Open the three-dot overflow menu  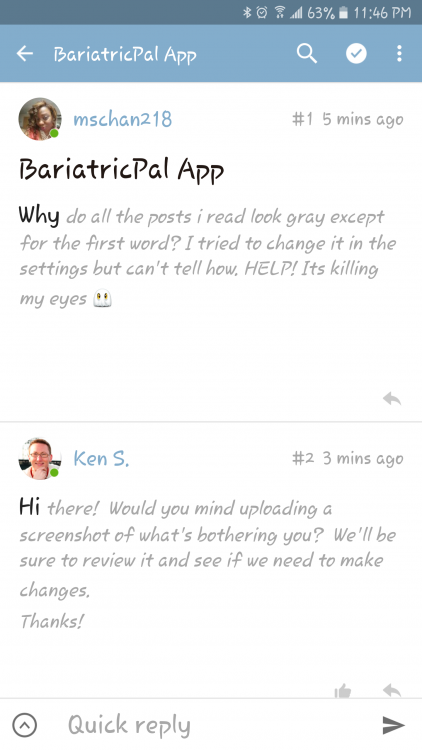(399, 54)
